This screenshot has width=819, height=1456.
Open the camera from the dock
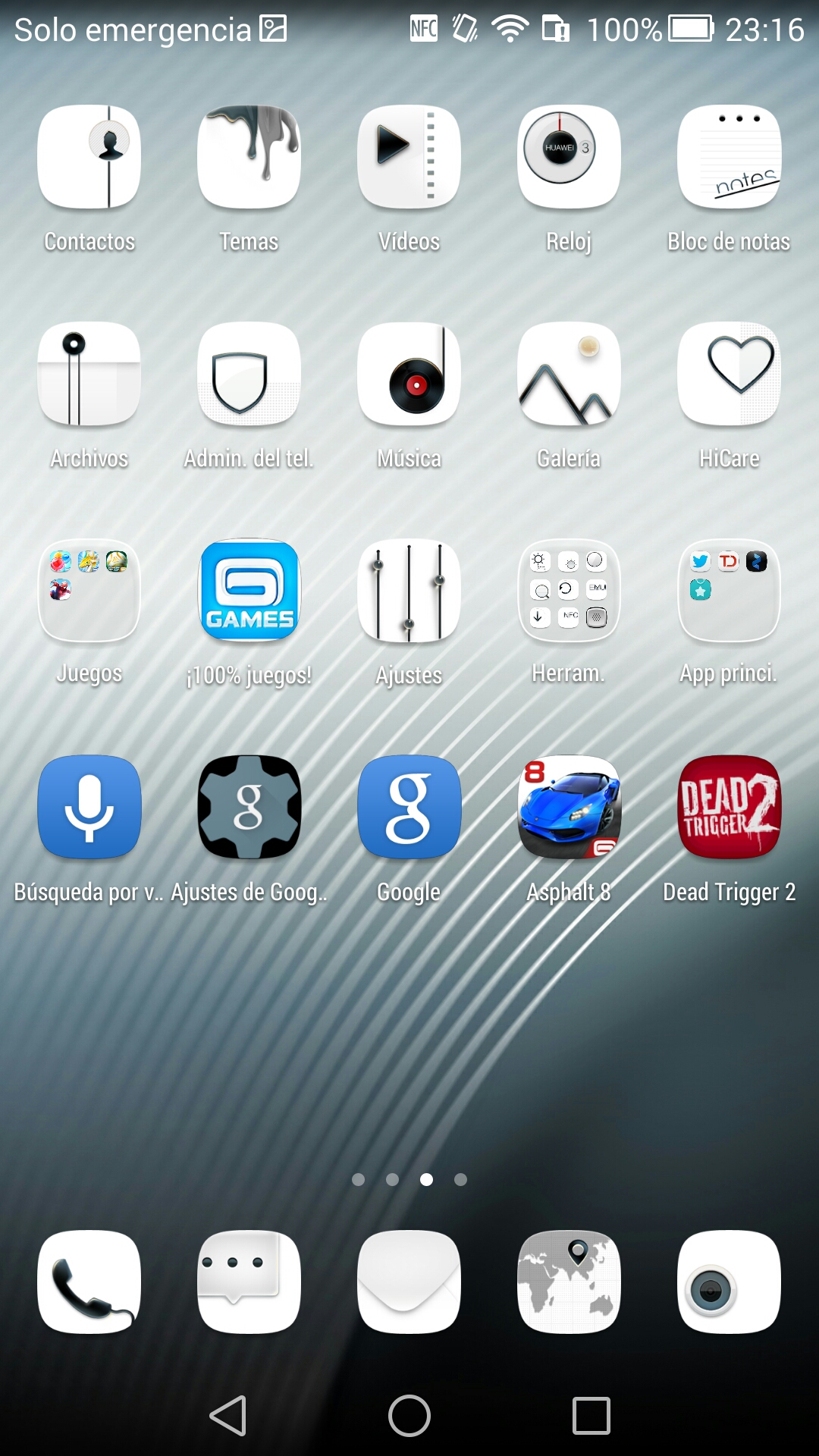coord(729,1282)
